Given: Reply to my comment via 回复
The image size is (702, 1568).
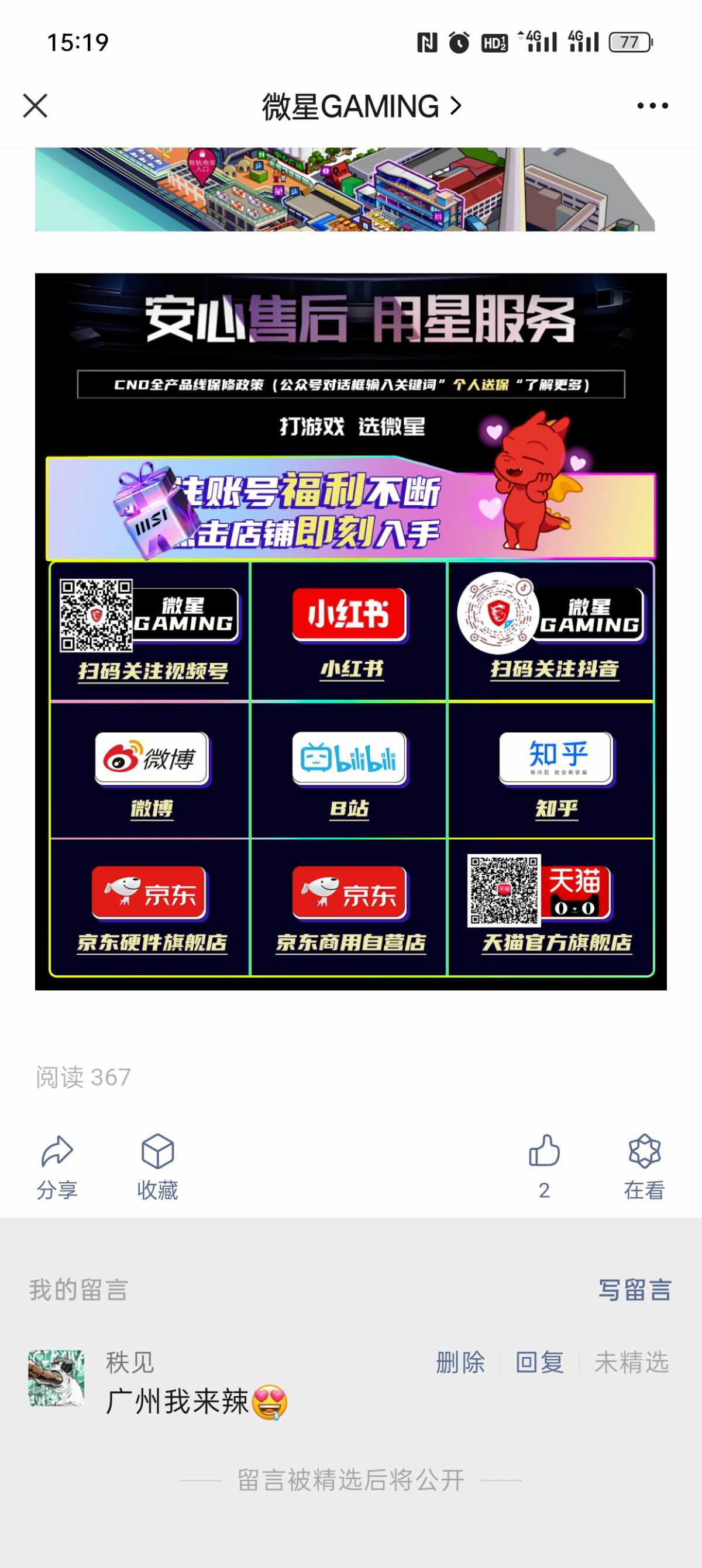Looking at the screenshot, I should (x=539, y=1362).
